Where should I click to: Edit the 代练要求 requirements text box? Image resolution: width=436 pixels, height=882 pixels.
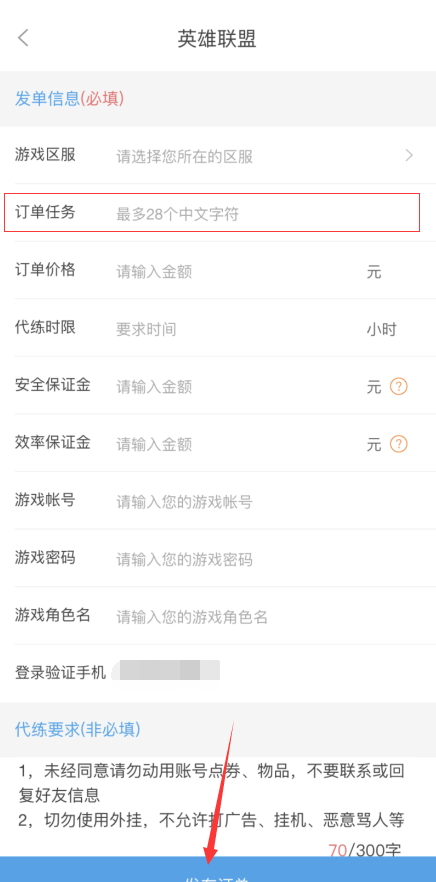[x=218, y=806]
